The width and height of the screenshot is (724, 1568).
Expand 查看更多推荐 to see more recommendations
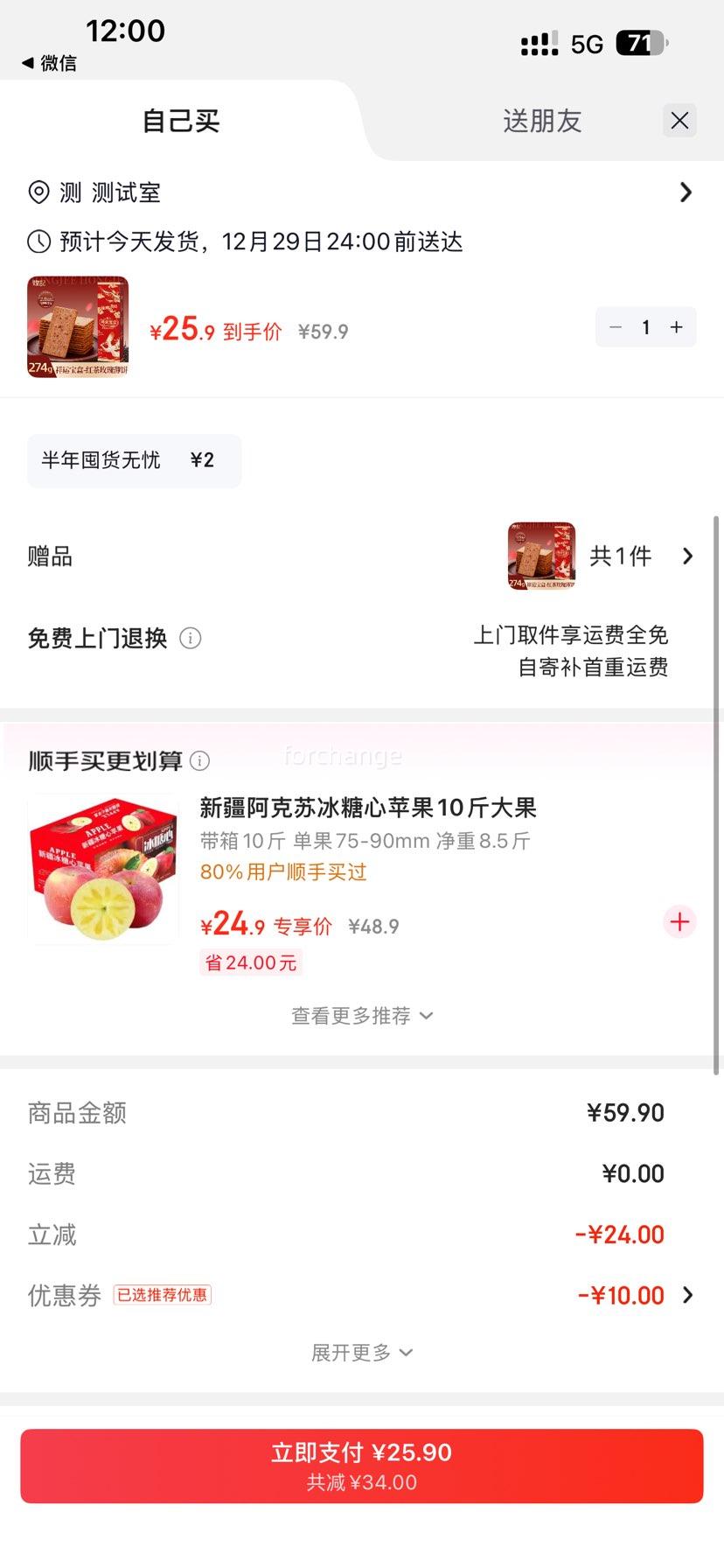(x=362, y=1015)
